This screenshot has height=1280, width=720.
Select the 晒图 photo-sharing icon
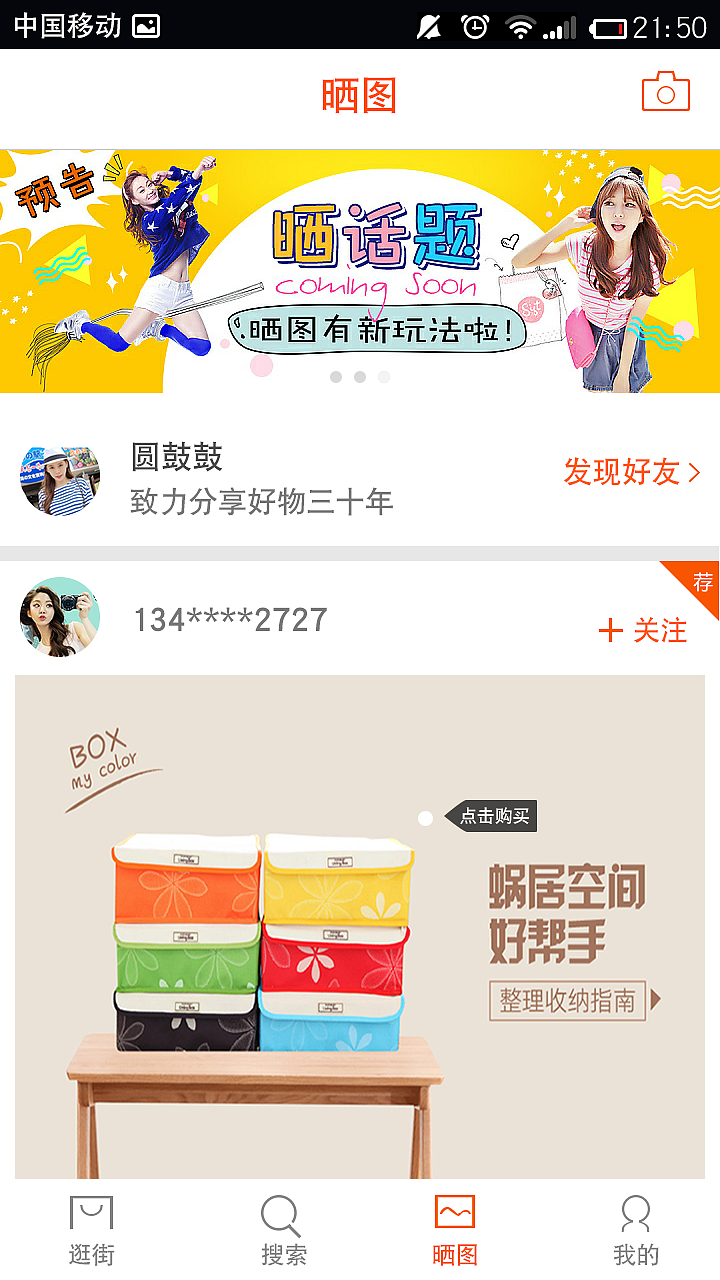point(455,1215)
